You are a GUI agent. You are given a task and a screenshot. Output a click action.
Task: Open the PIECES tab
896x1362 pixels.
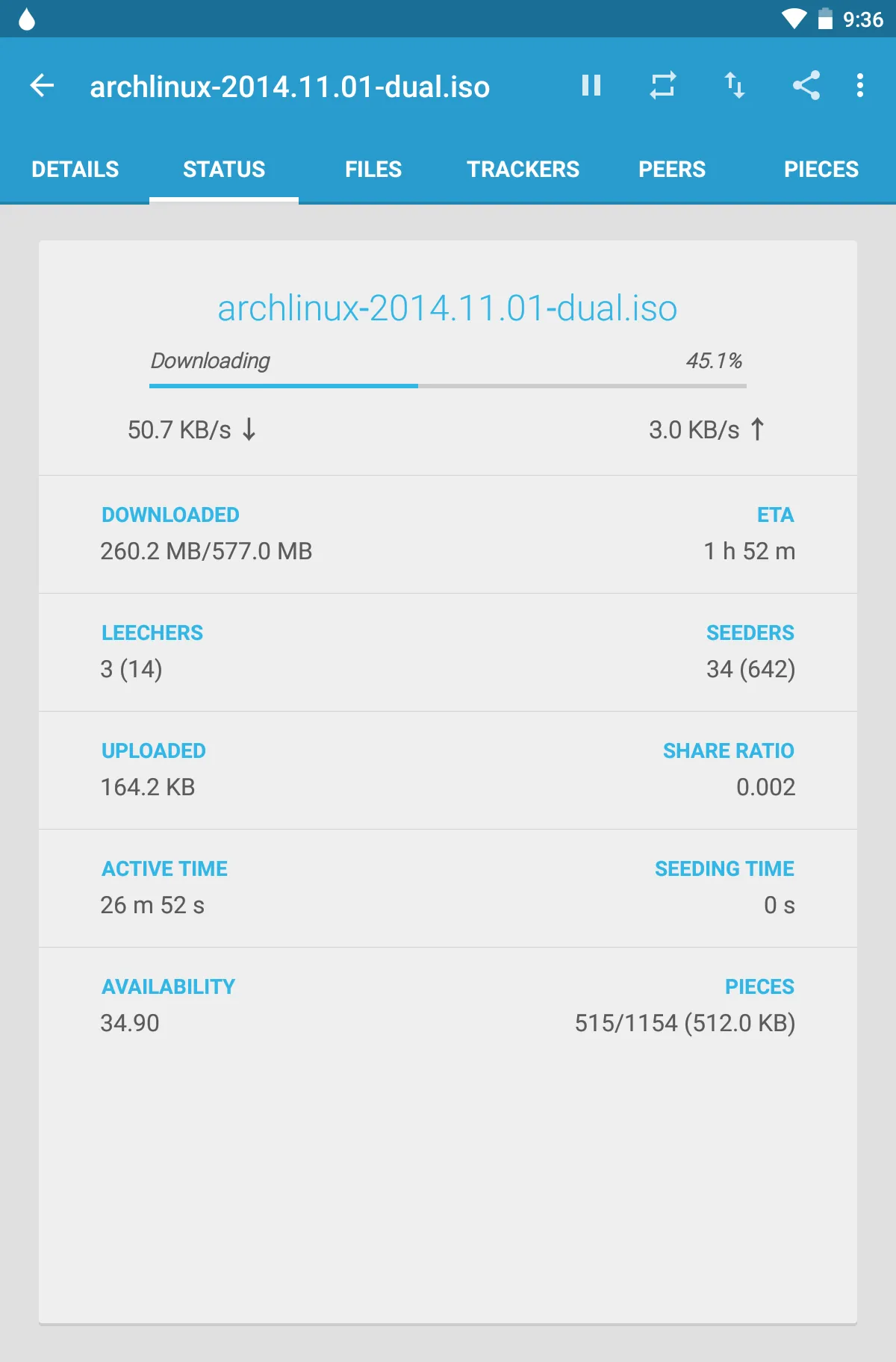pos(821,169)
